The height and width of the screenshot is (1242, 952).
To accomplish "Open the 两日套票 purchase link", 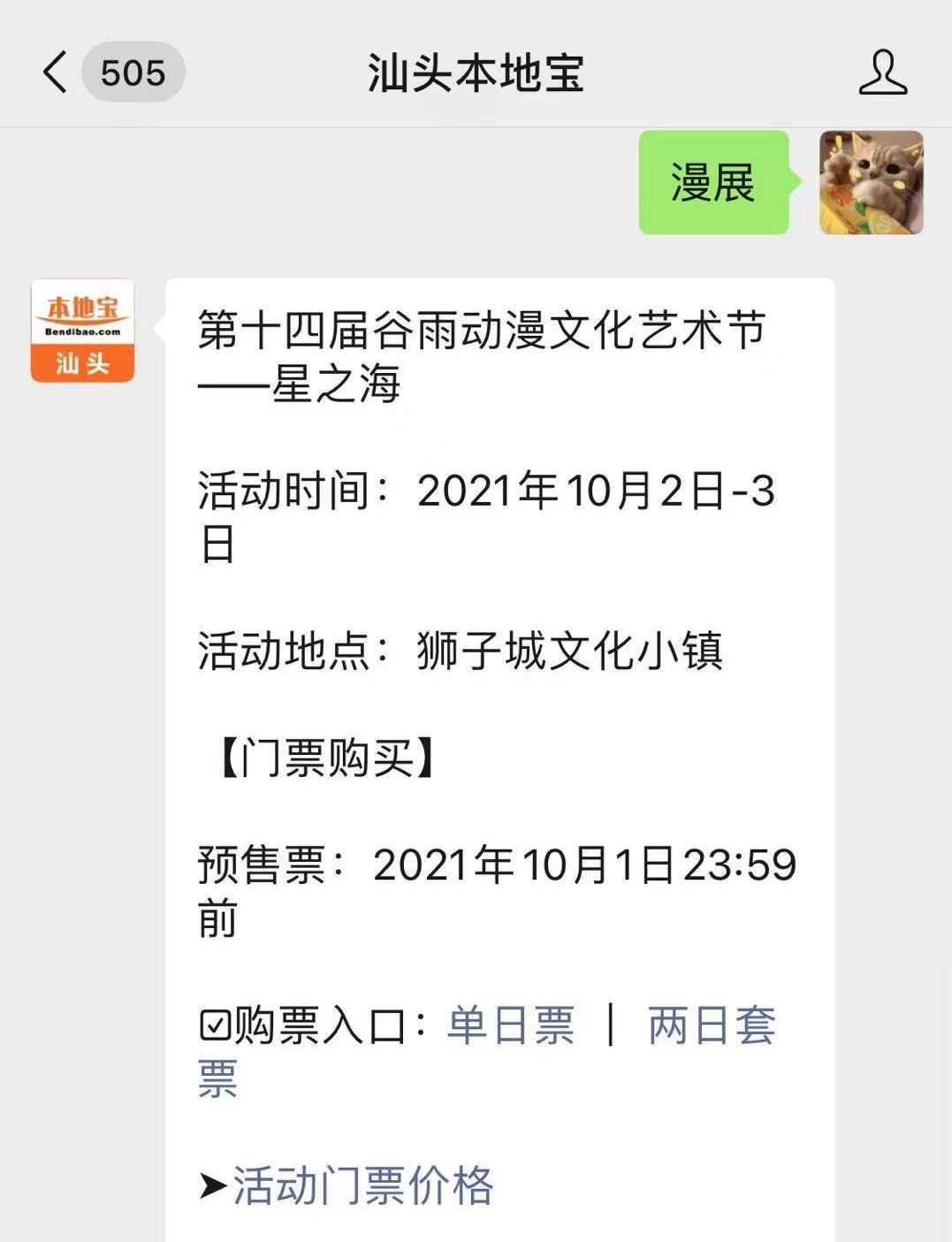I will pyautogui.click(x=712, y=1025).
